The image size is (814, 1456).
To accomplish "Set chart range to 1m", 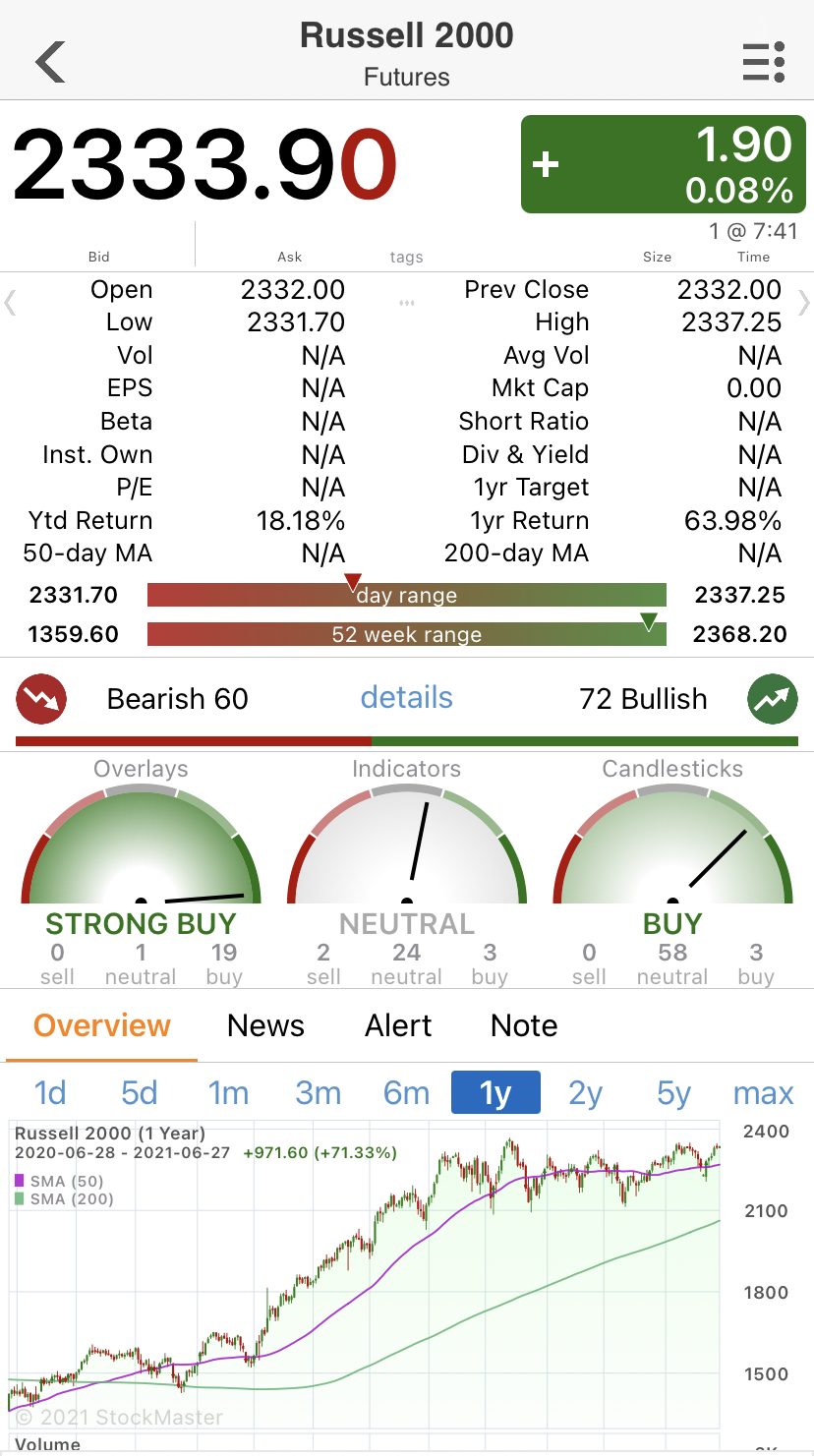I will click(x=228, y=1092).
